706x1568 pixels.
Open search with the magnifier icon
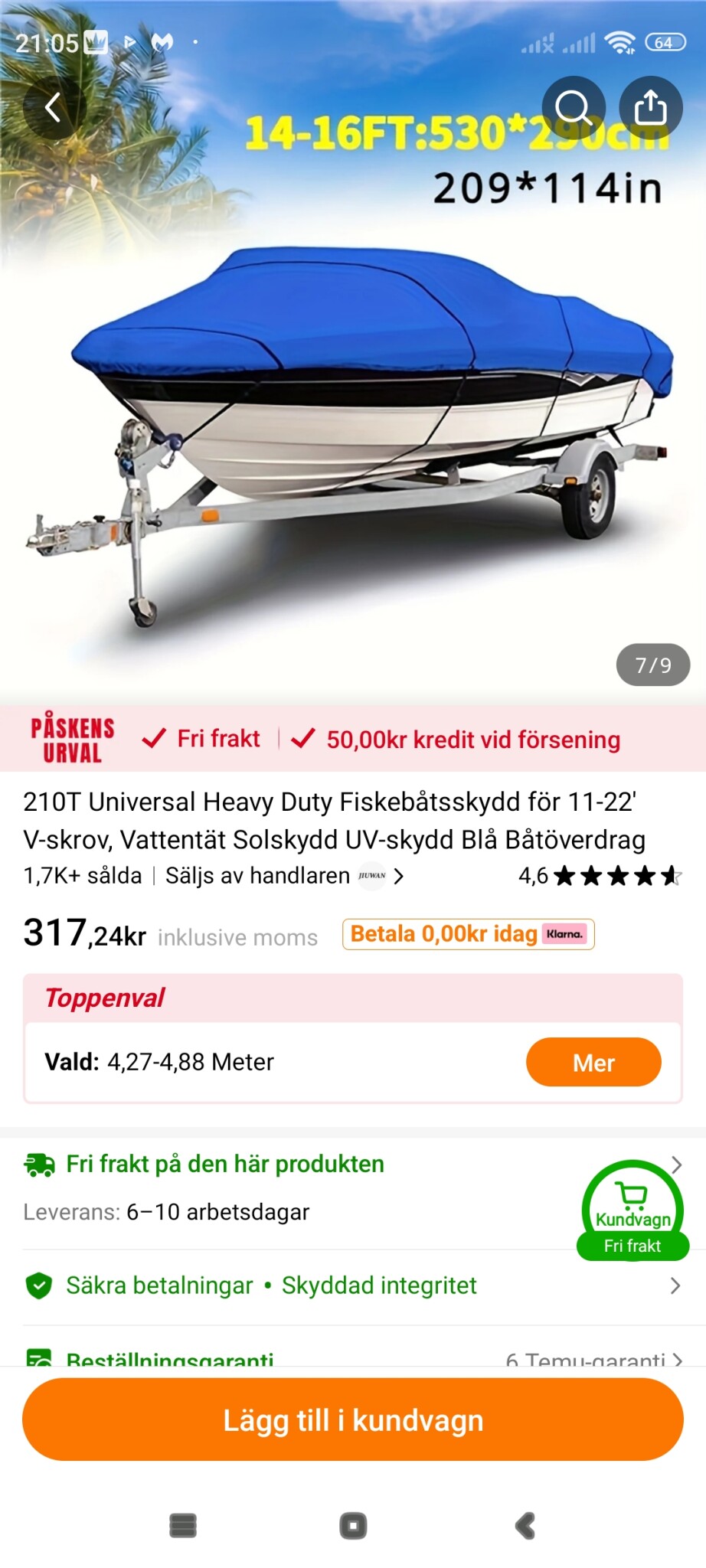click(x=573, y=107)
